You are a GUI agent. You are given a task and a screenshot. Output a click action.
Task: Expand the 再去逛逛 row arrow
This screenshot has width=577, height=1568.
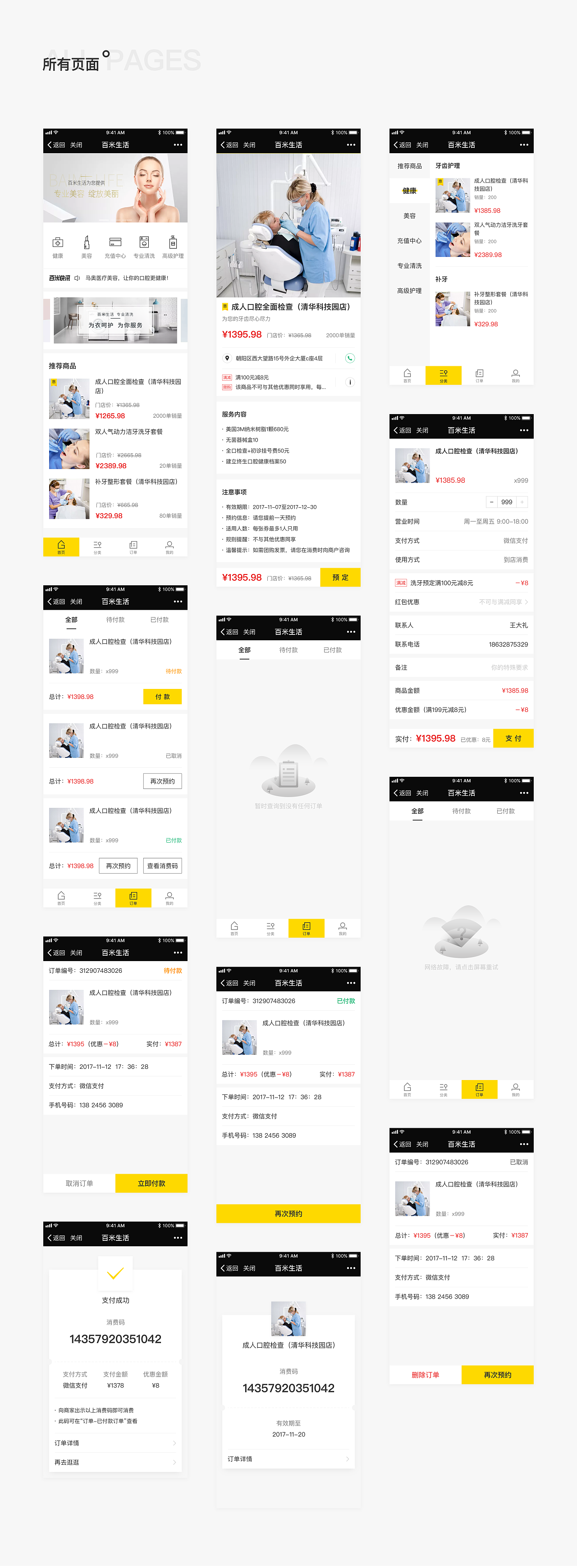pos(175,1463)
